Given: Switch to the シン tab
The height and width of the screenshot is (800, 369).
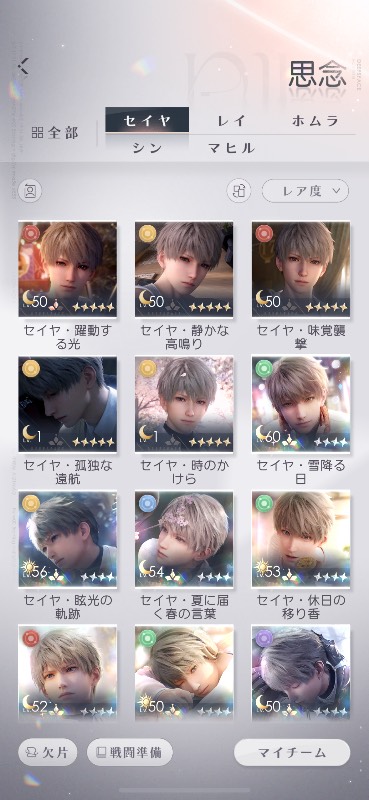Looking at the screenshot, I should [x=147, y=148].
